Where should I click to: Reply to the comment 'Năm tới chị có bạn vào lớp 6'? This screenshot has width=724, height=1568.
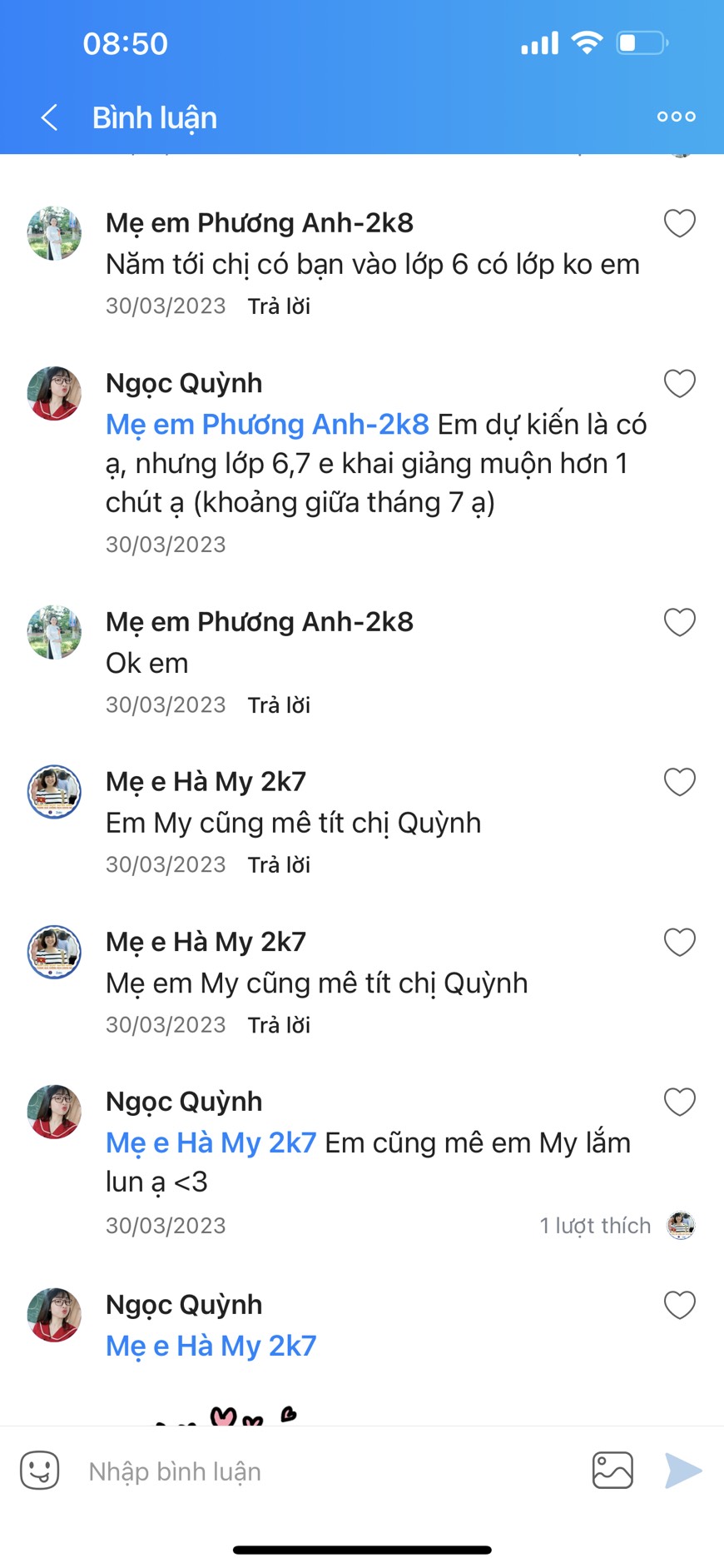click(279, 306)
